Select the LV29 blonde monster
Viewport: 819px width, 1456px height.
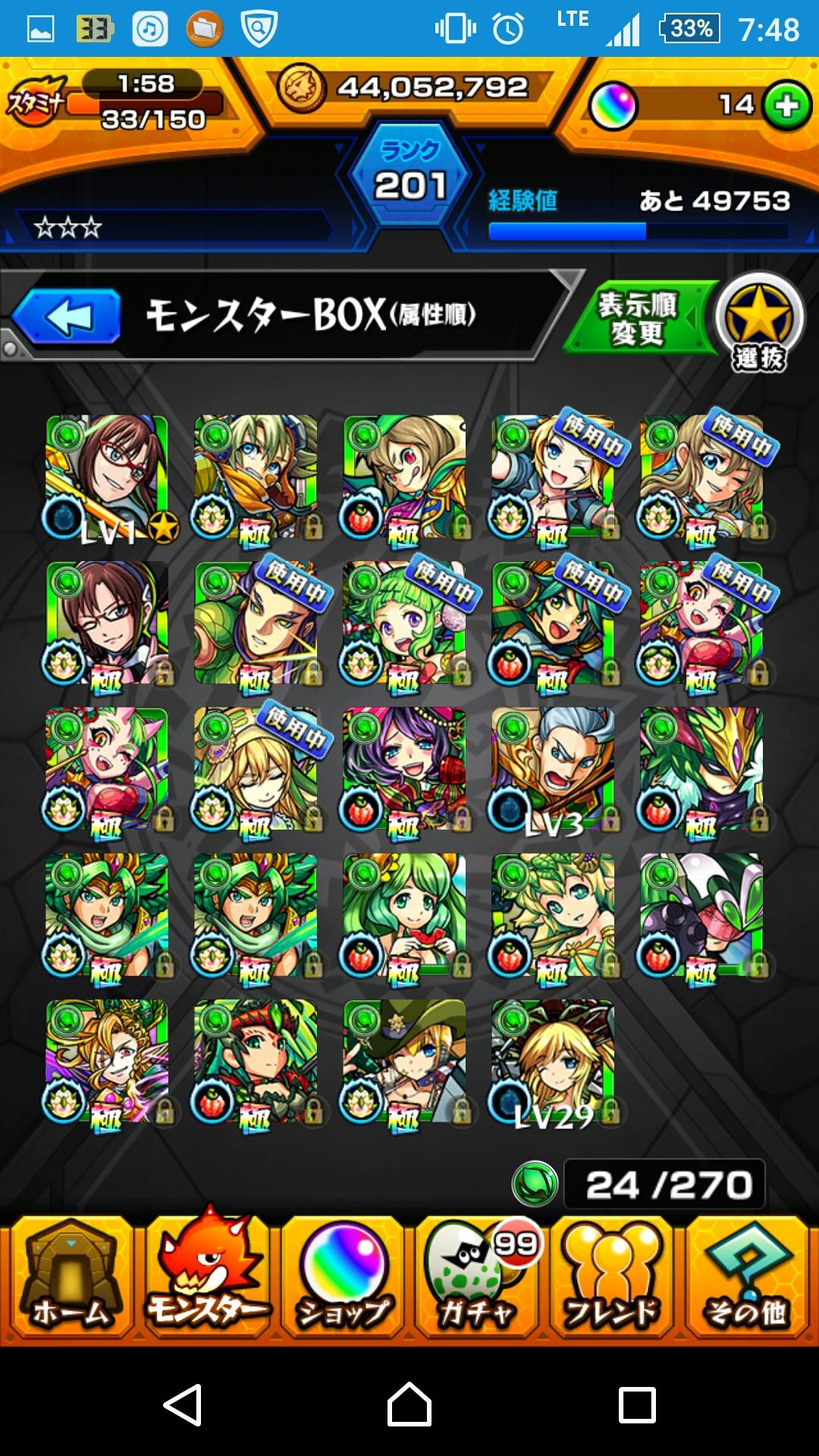click(554, 1062)
